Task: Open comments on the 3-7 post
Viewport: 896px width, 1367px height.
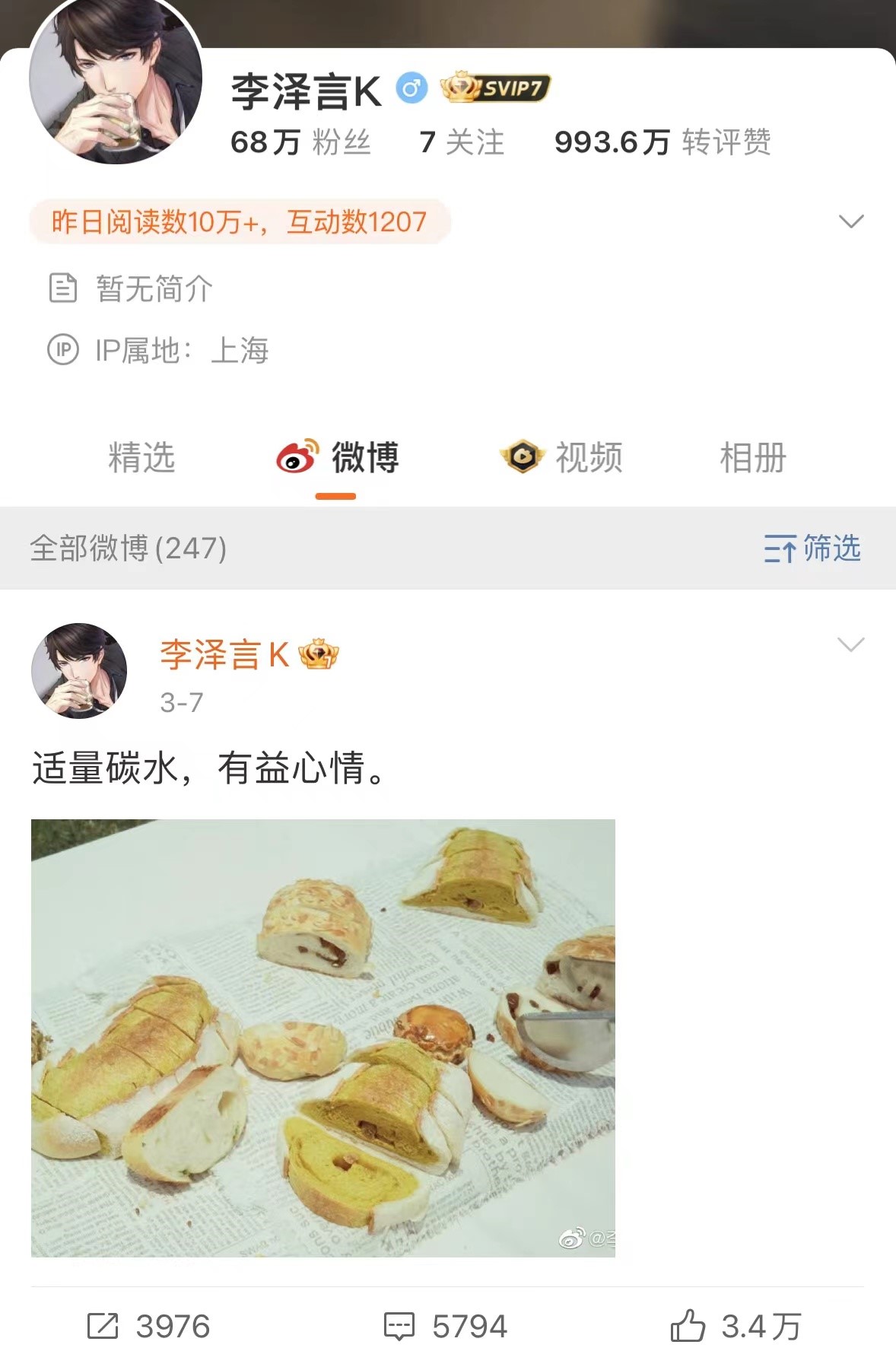Action: (445, 1326)
